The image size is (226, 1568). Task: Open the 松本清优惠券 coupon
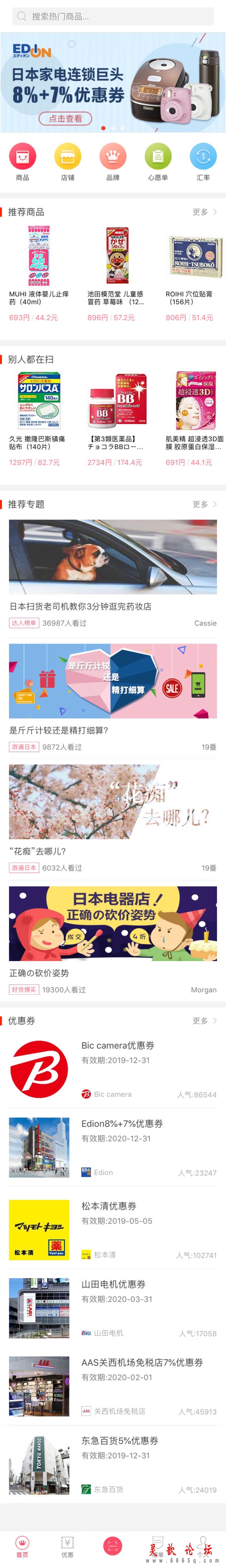(x=113, y=1230)
